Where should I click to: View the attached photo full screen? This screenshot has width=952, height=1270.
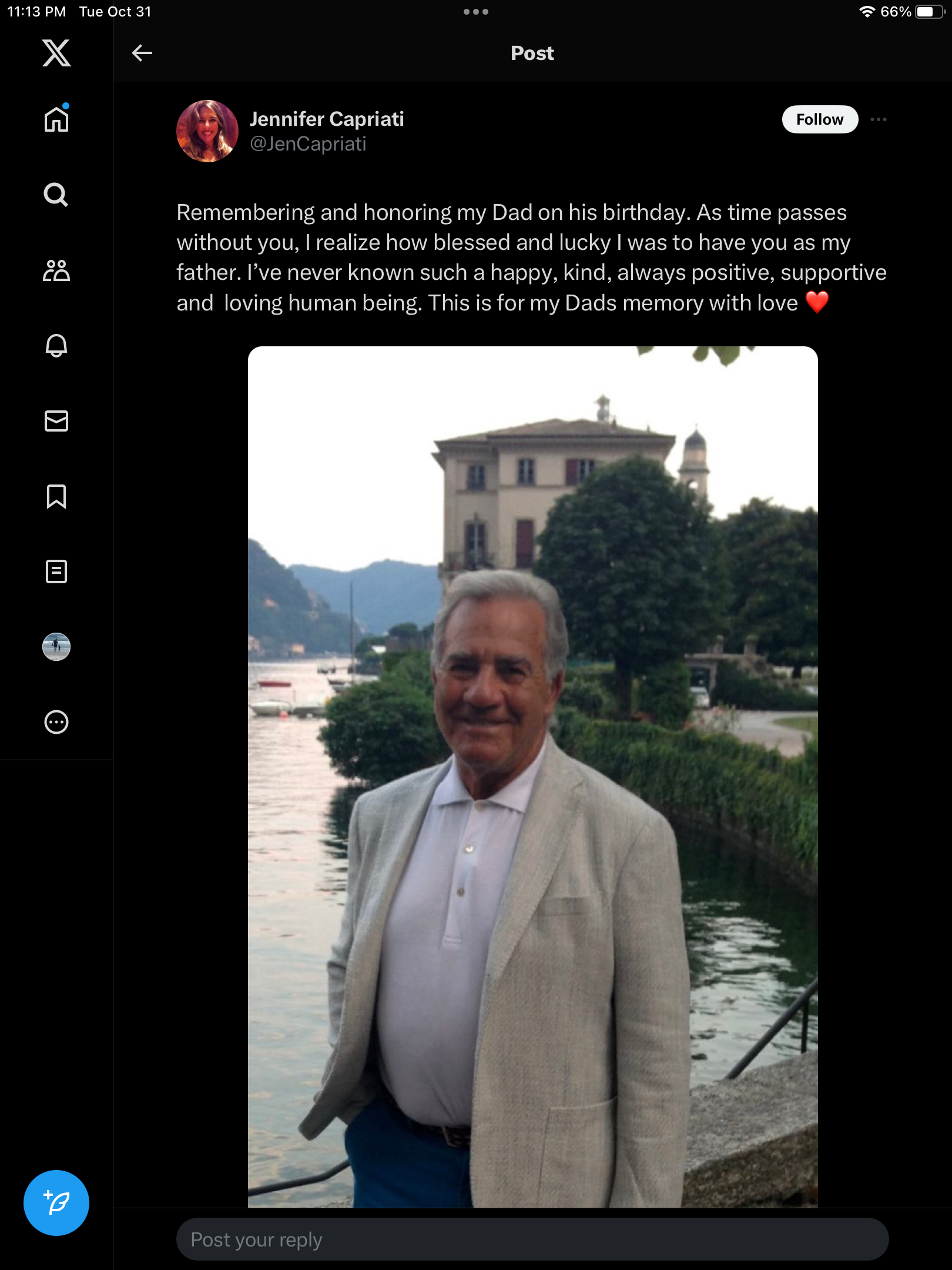532,776
